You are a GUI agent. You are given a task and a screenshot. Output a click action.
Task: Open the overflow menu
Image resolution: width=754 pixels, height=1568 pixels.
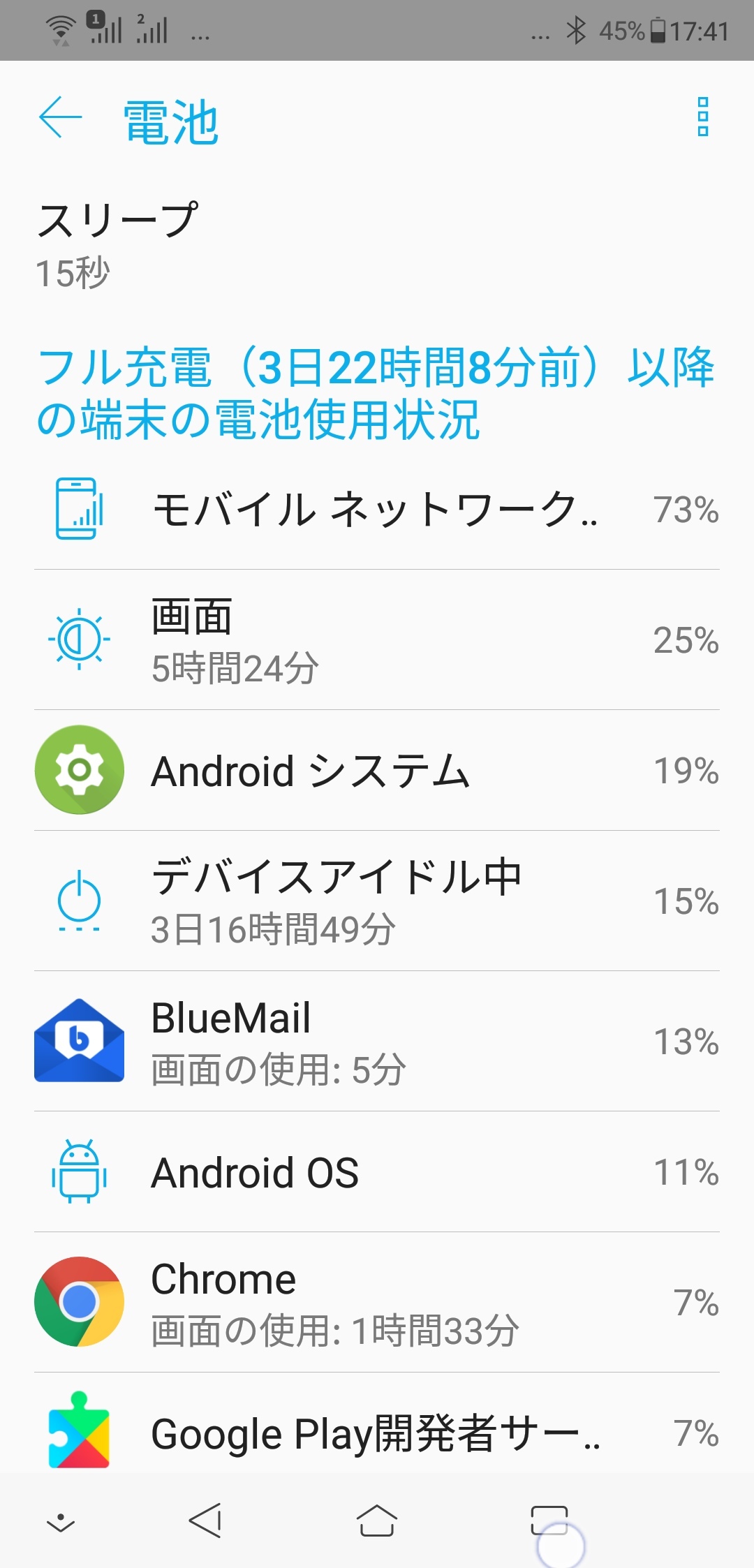click(702, 117)
